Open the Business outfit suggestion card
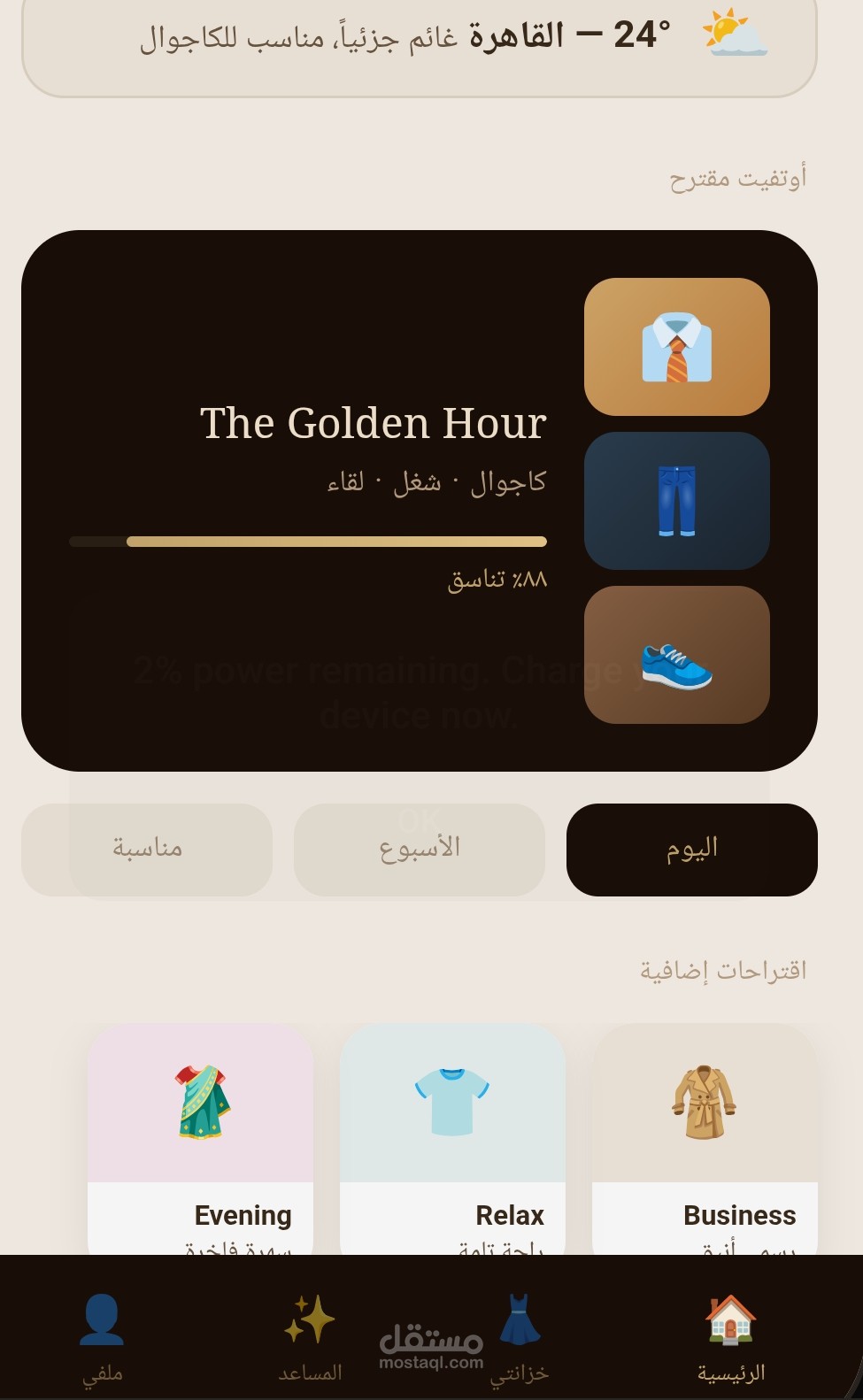863x1400 pixels. (705, 1137)
